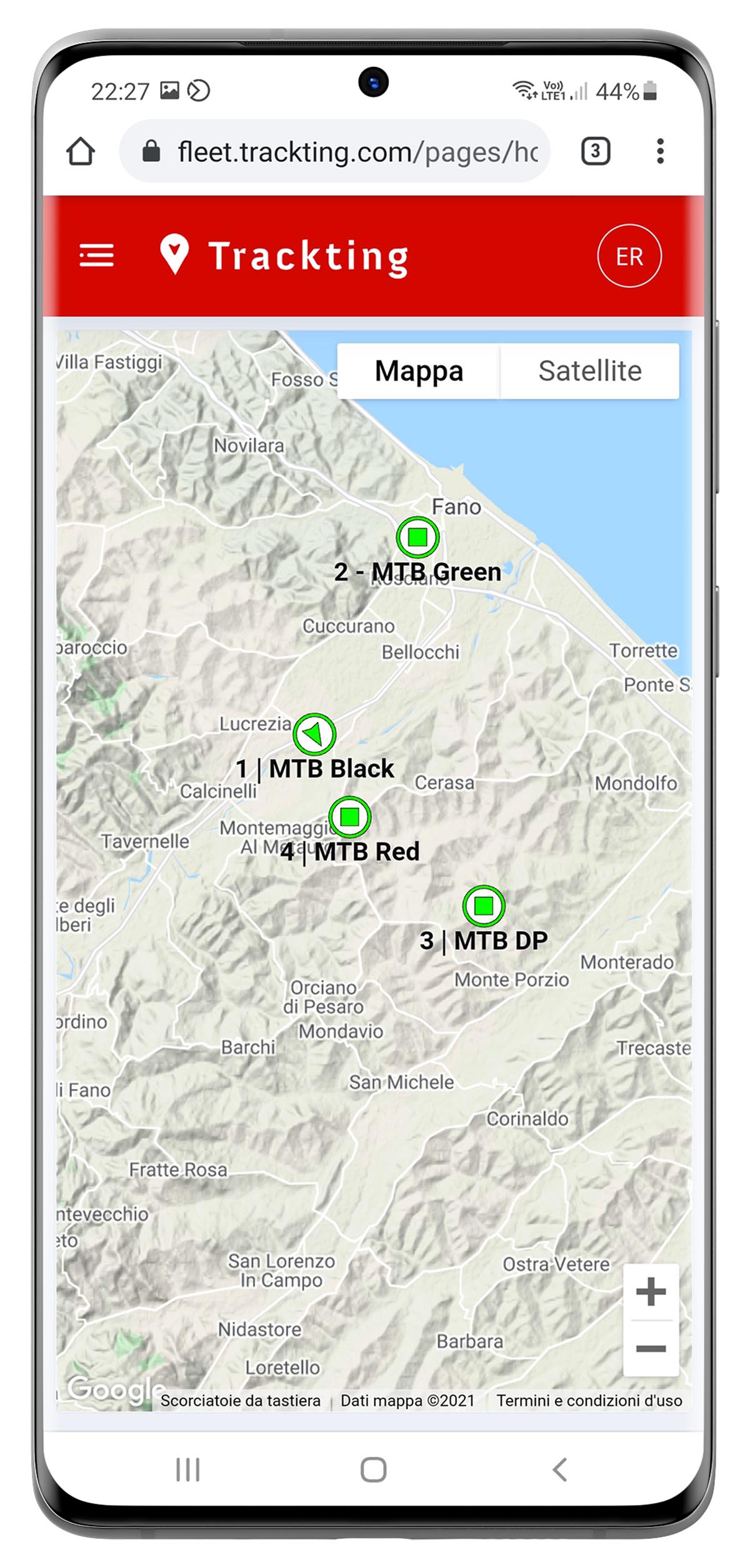Open Termini e condizioni d'uso
750x1568 pixels.
click(x=589, y=1401)
